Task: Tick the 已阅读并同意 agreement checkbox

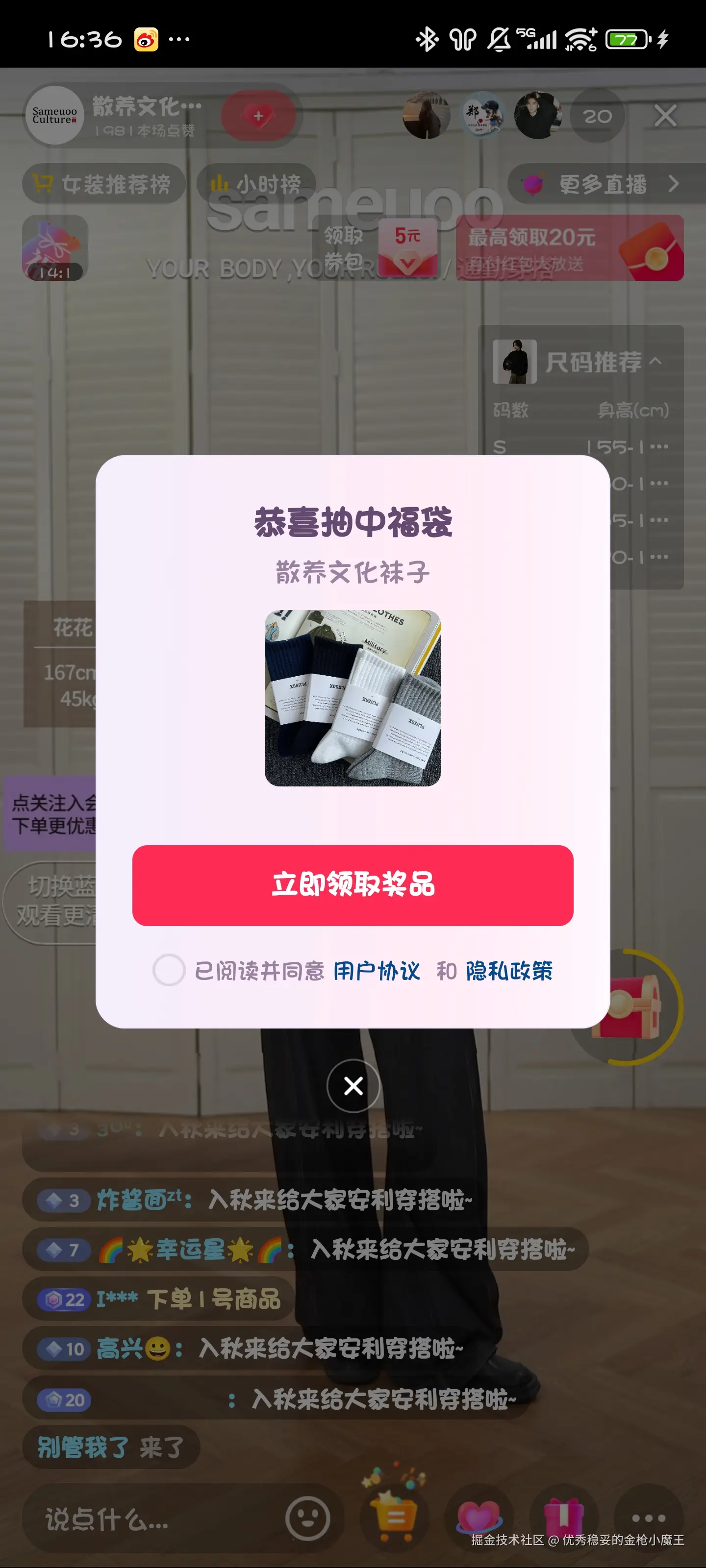Action: (x=169, y=970)
